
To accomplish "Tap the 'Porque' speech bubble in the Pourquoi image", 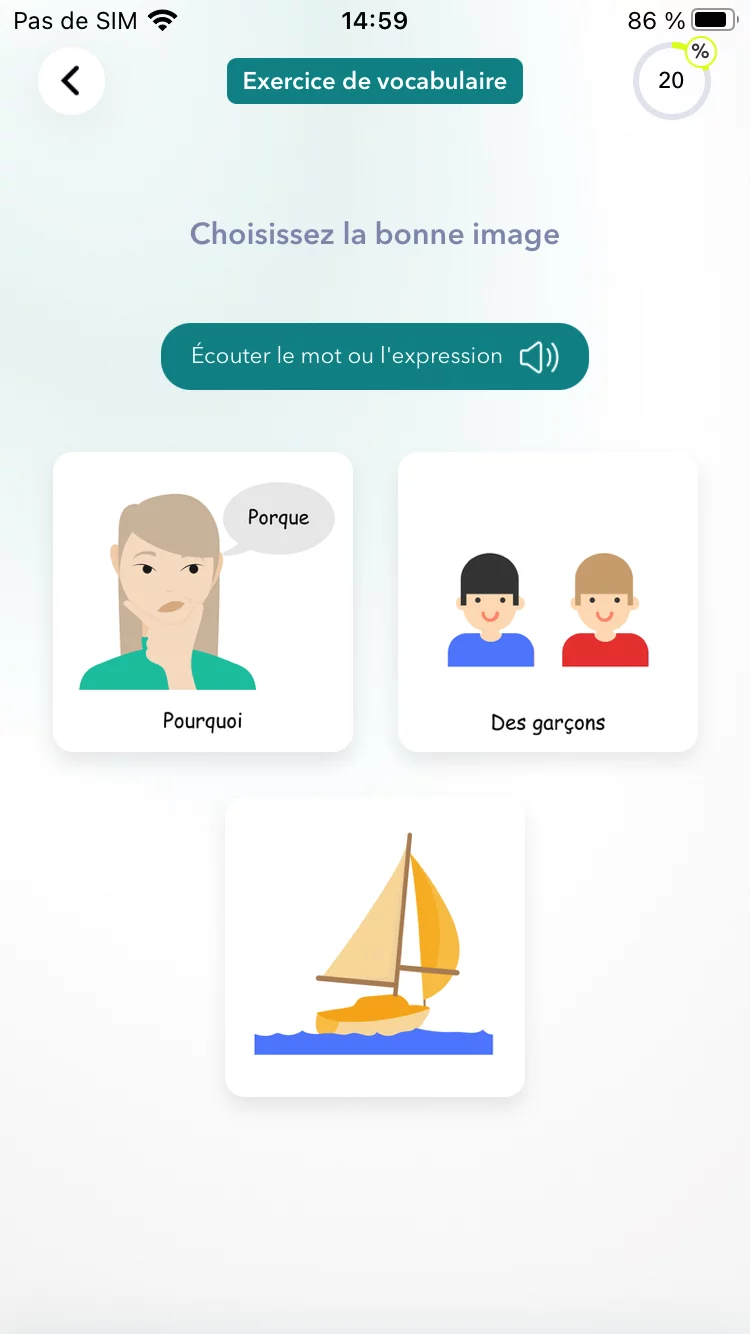I will tap(279, 517).
